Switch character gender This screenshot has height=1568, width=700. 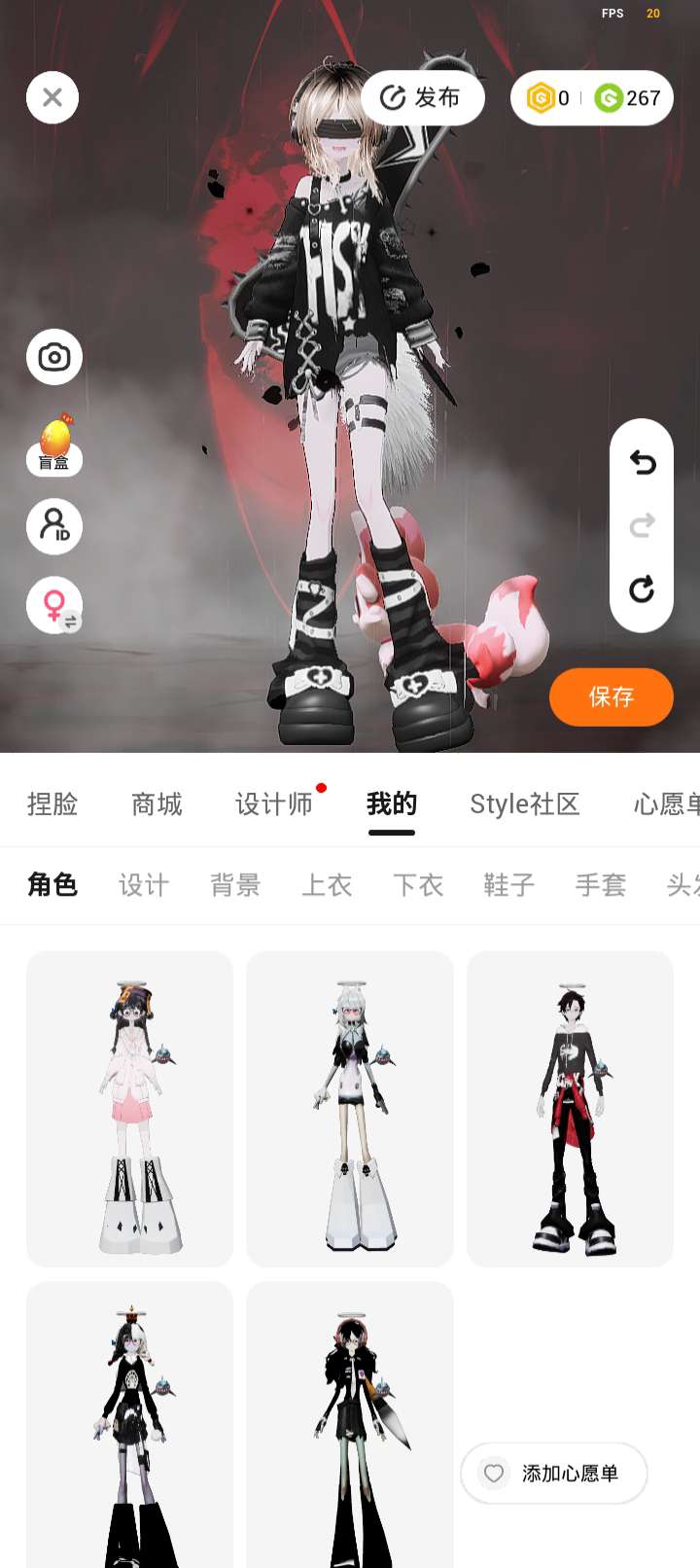pos(54,606)
